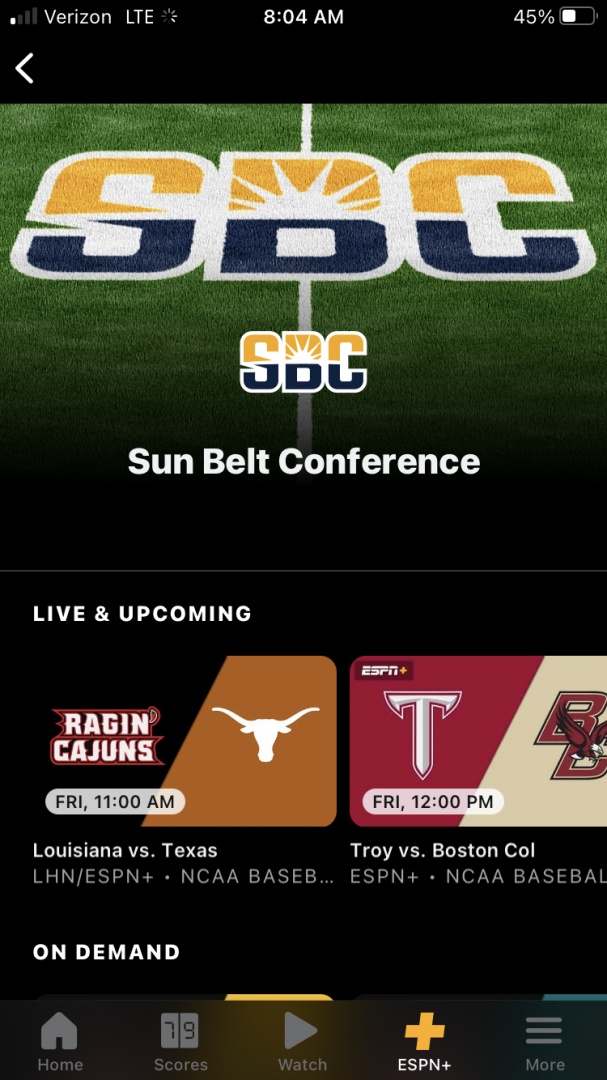This screenshot has width=607, height=1080.
Task: Switch to the Scores tab
Action: tap(181, 1041)
